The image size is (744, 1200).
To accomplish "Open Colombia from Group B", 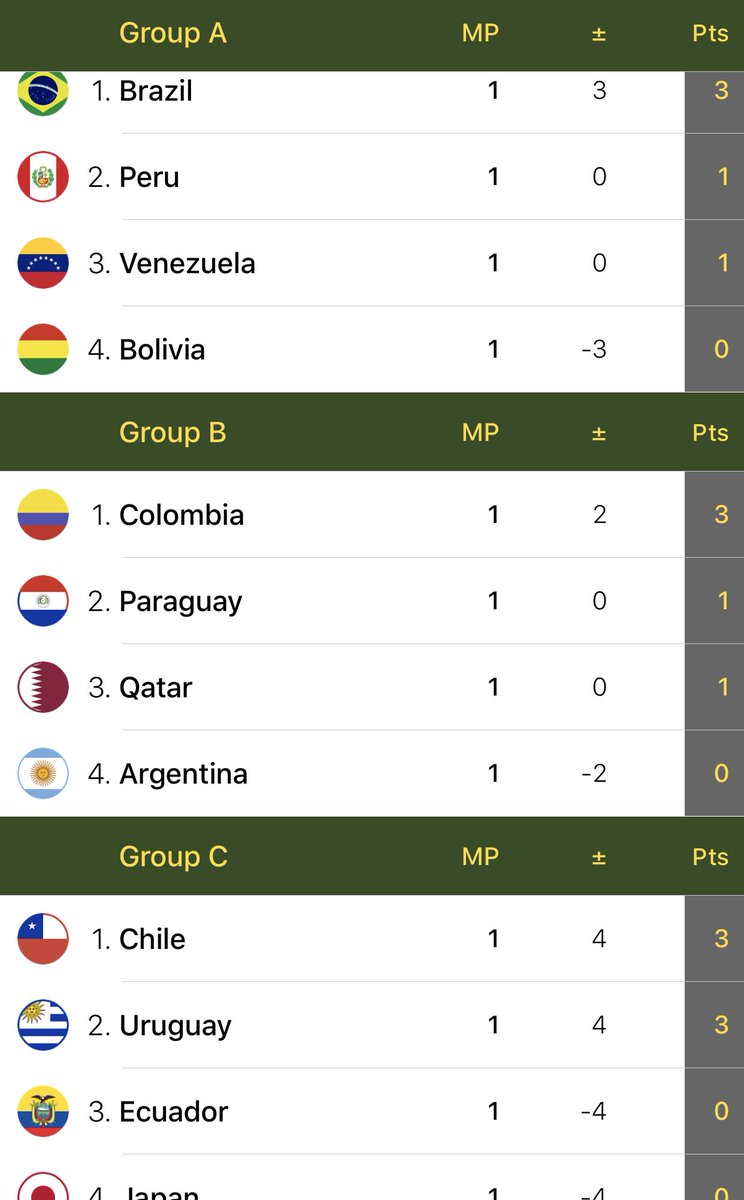I will click(181, 516).
